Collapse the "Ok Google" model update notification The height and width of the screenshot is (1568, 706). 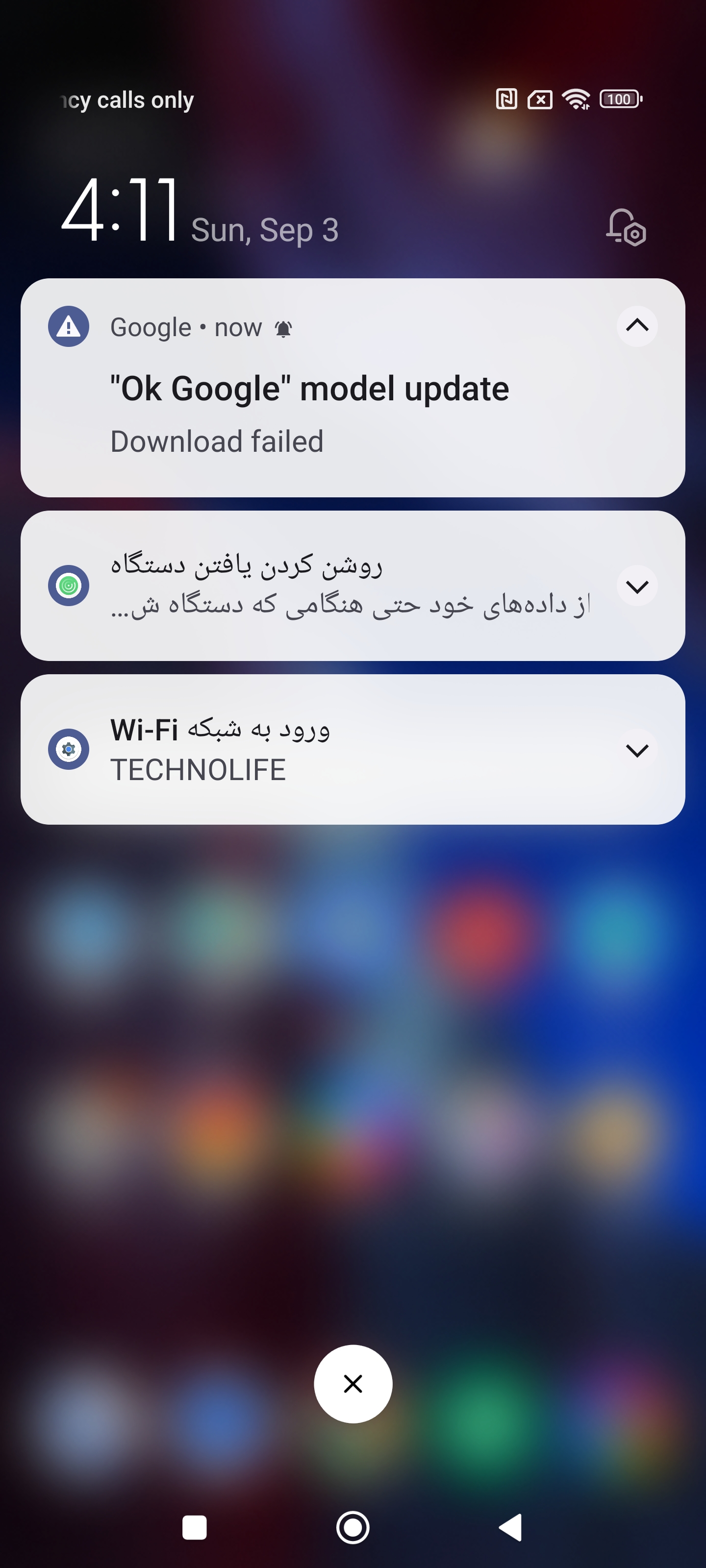click(x=636, y=326)
